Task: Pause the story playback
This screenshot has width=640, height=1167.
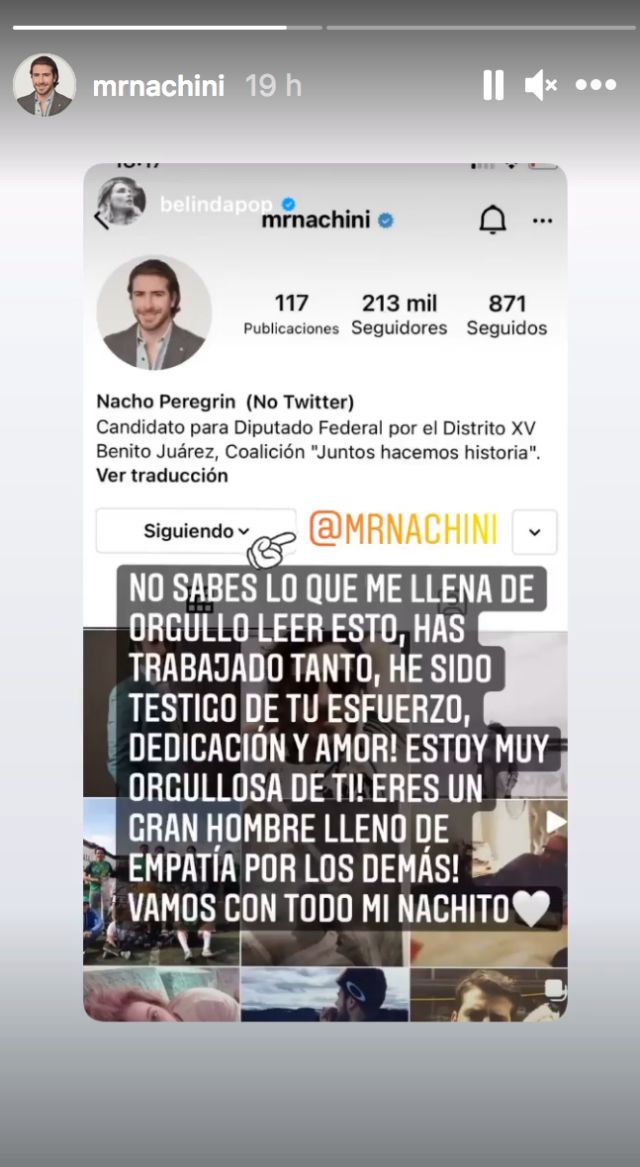Action: click(x=493, y=86)
